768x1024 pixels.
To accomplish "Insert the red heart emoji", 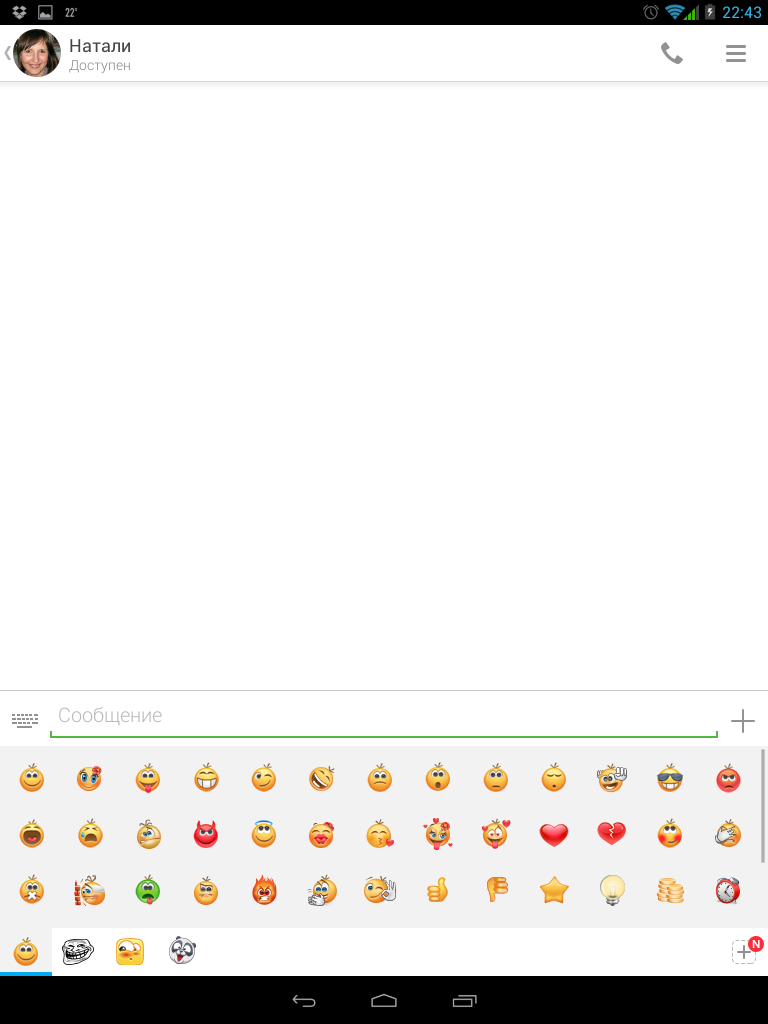I will click(554, 834).
